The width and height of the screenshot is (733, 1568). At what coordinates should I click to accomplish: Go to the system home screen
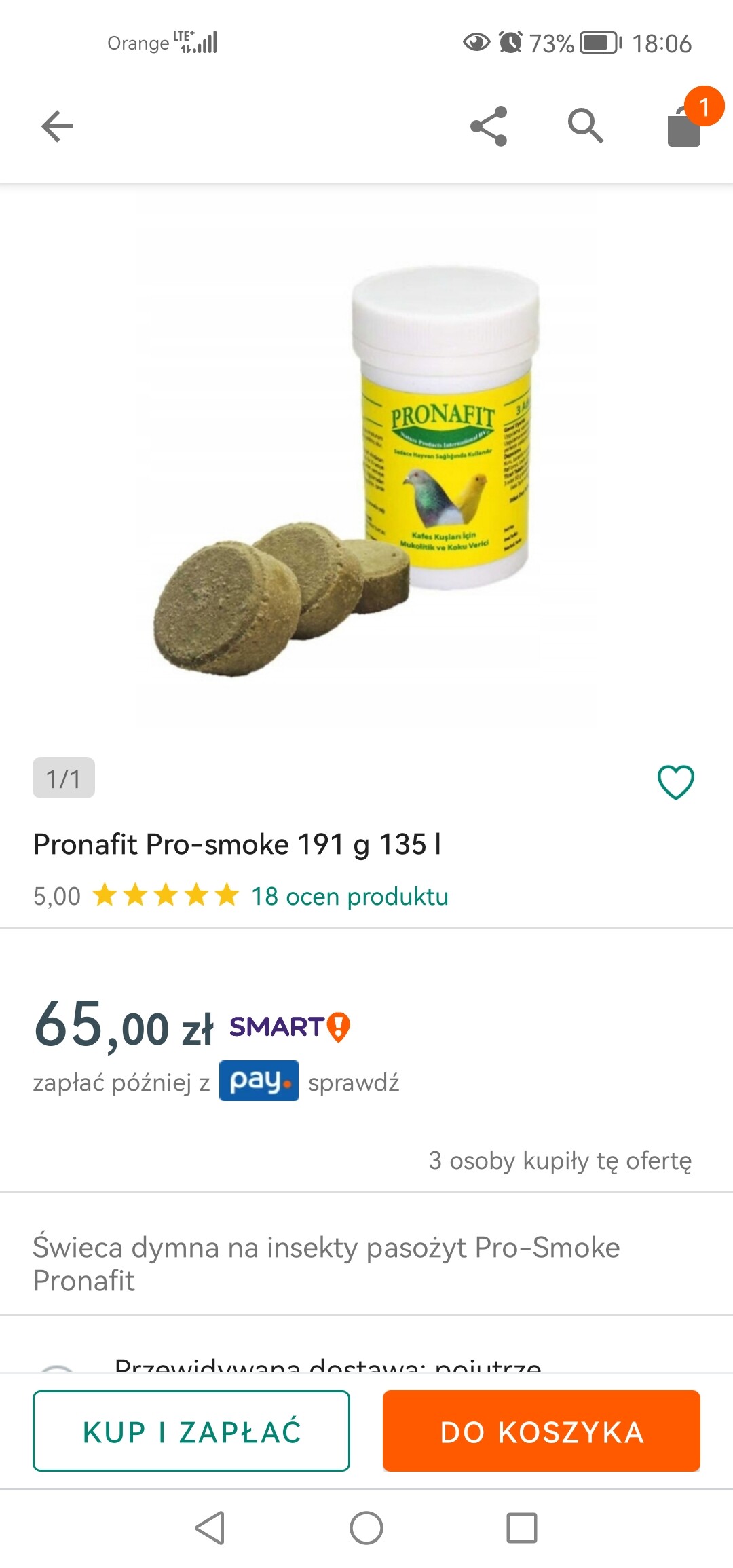[x=366, y=1529]
